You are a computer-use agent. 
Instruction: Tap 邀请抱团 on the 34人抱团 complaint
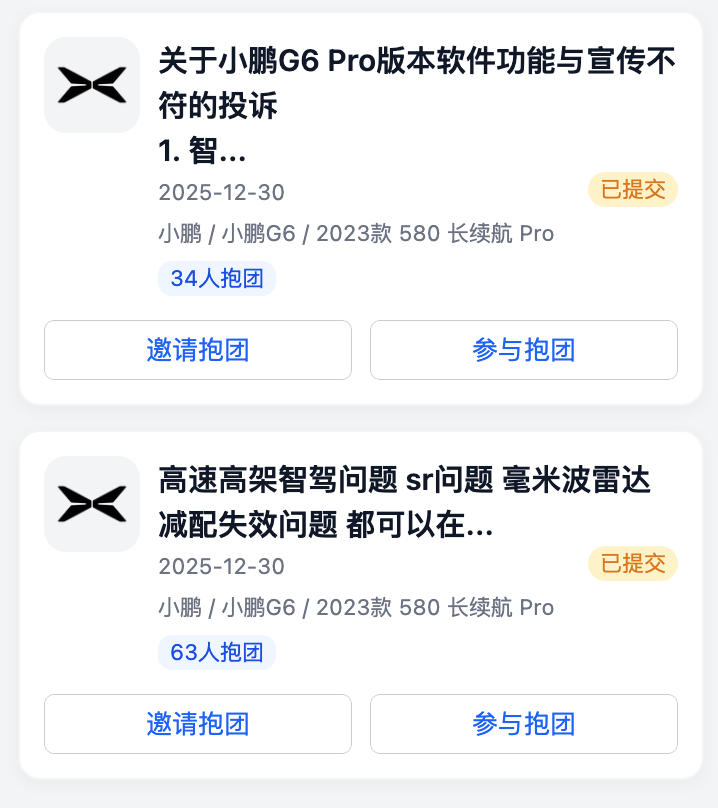(x=198, y=350)
